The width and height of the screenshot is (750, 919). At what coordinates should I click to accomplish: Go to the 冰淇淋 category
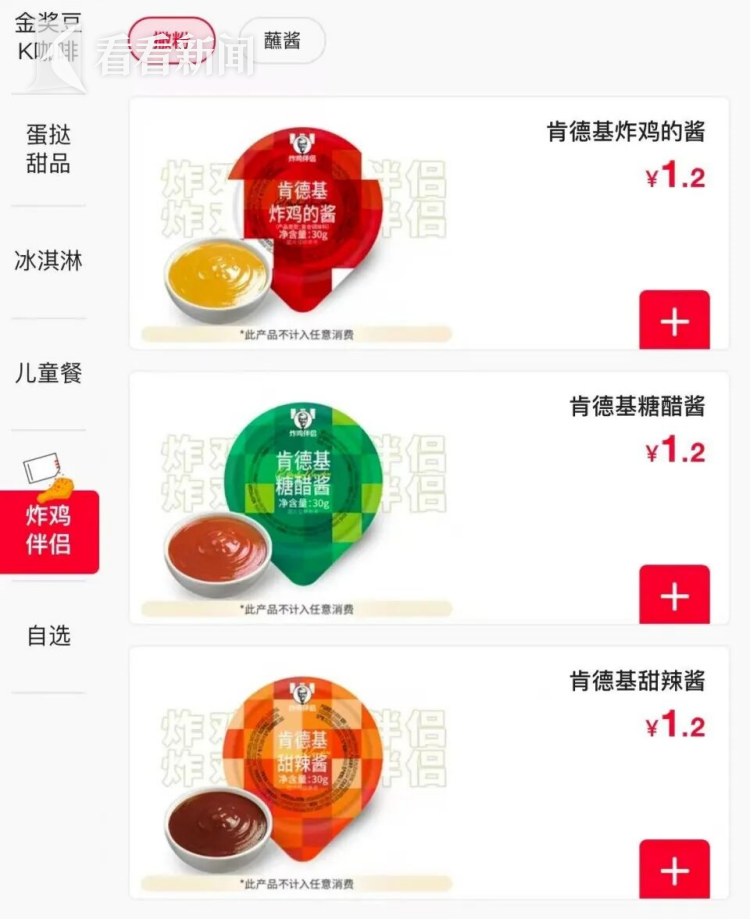coord(47,261)
